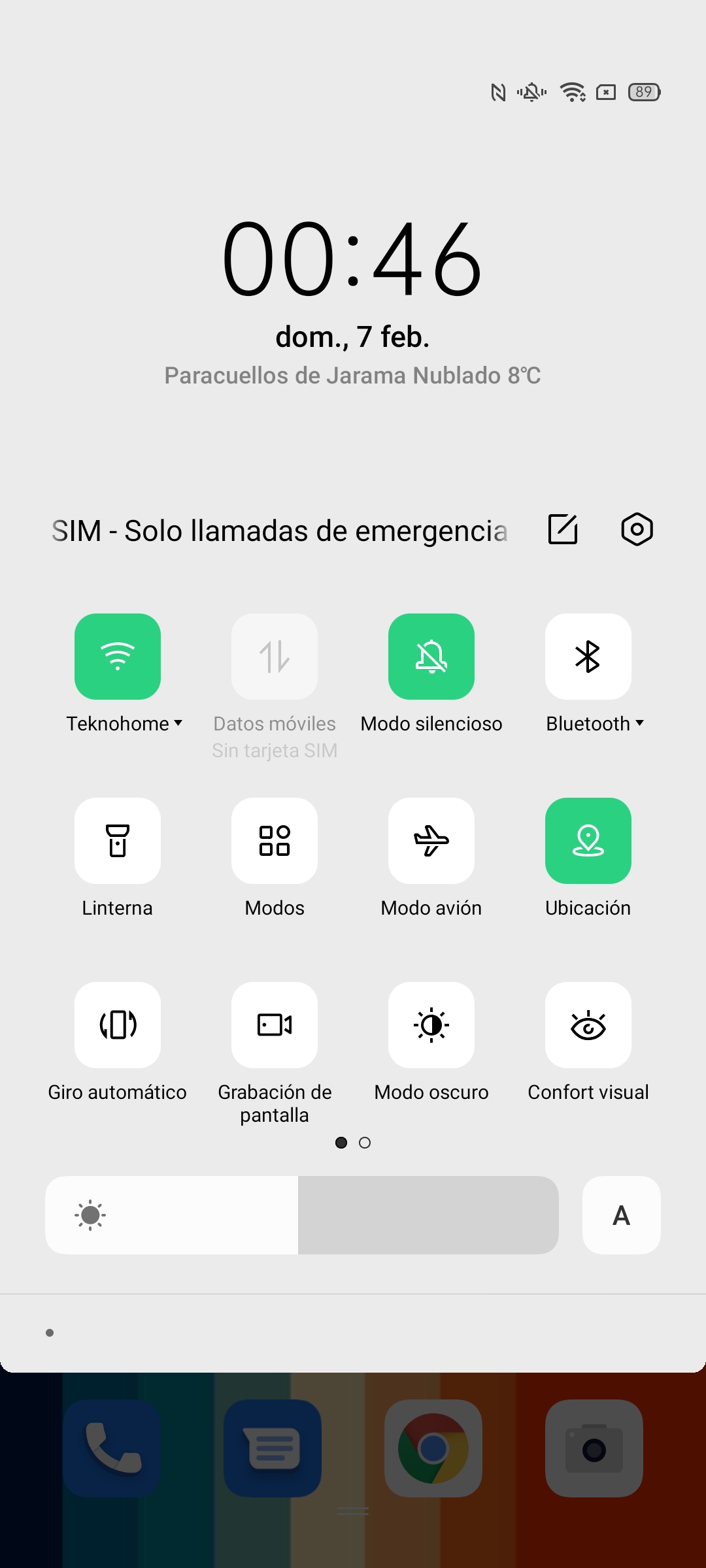Open the Modos tile
706x1568 pixels.
[275, 841]
